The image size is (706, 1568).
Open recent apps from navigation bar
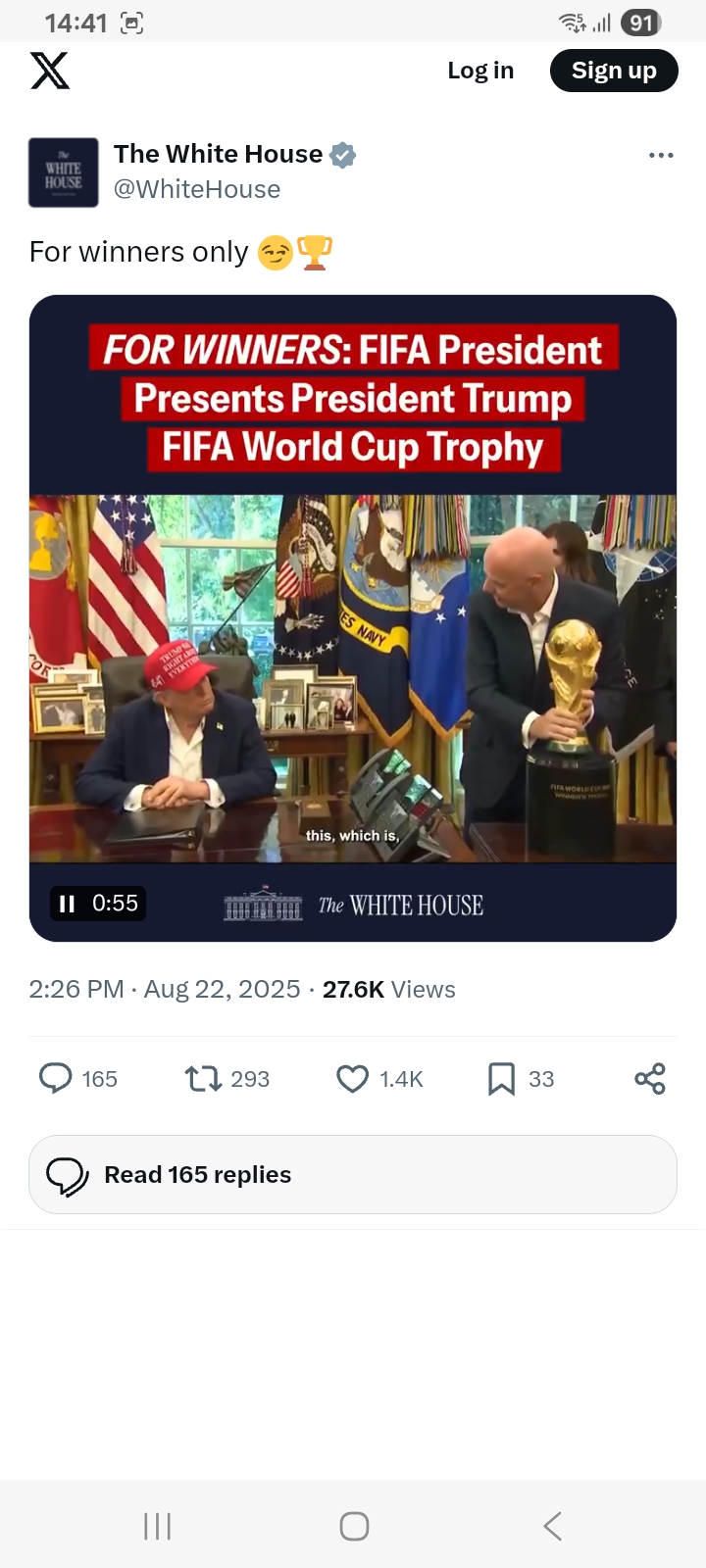(157, 1526)
